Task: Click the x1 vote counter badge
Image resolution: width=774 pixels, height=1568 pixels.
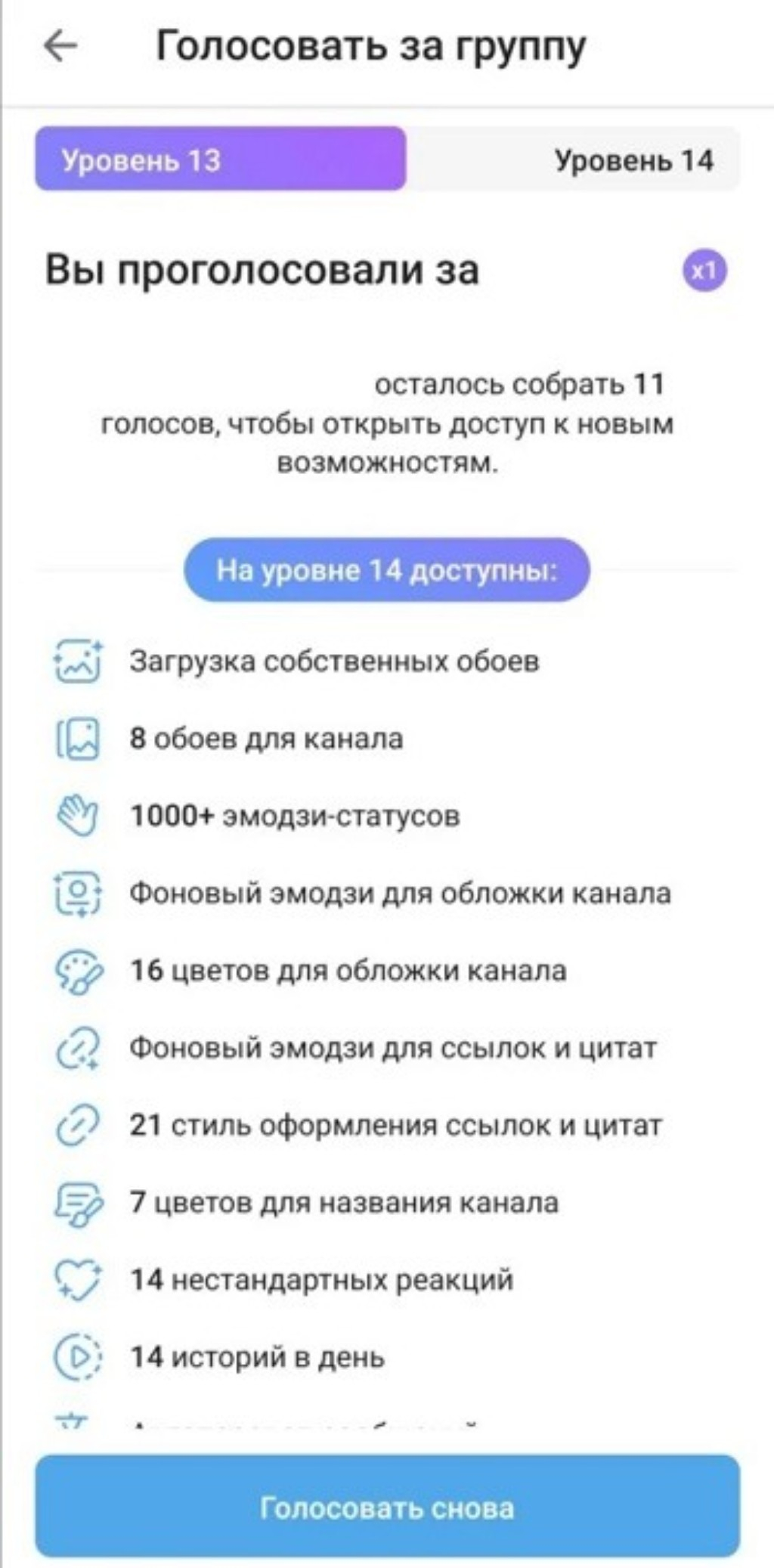Action: (x=705, y=269)
